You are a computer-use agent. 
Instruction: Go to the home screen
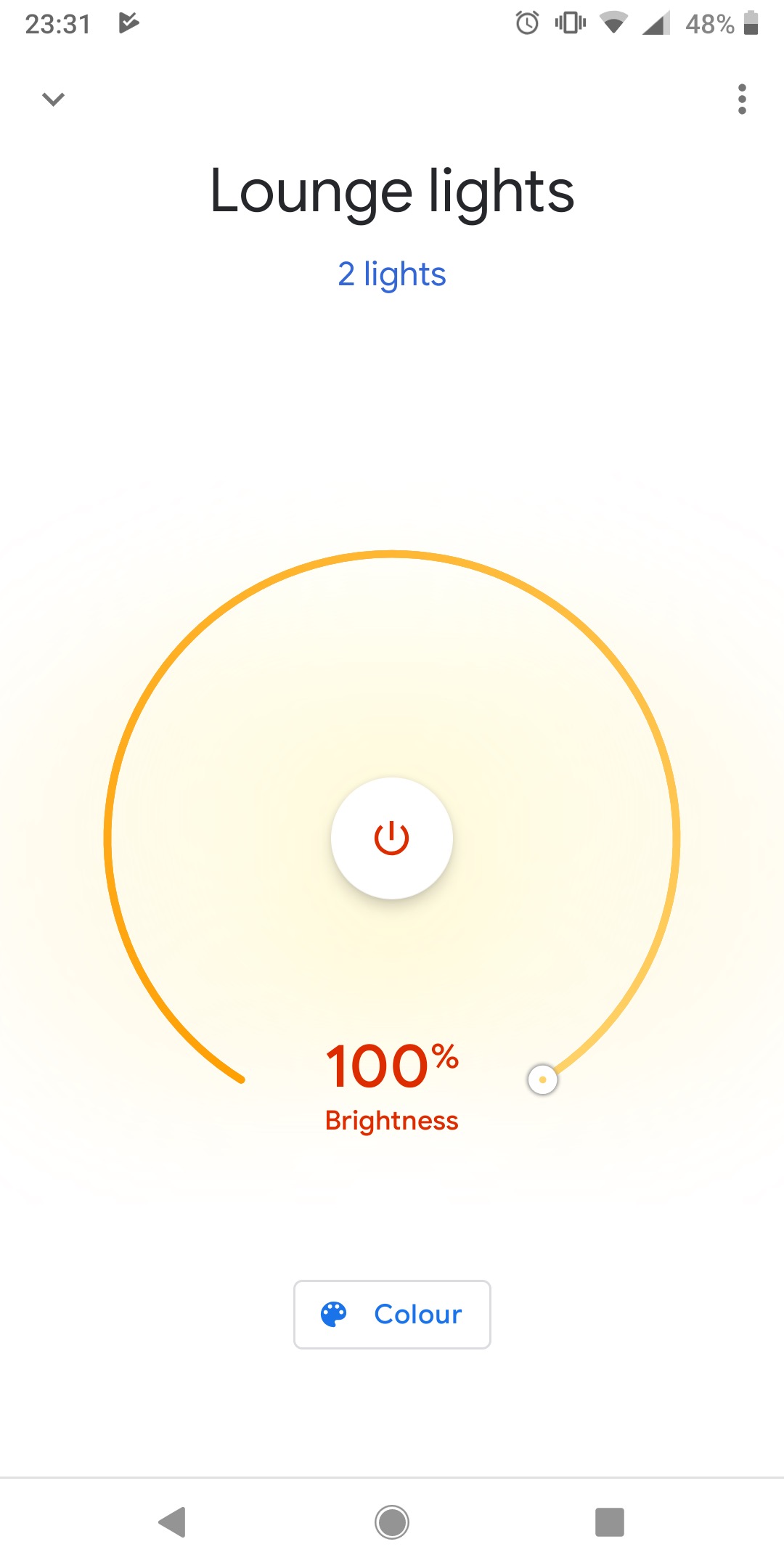(x=392, y=1522)
